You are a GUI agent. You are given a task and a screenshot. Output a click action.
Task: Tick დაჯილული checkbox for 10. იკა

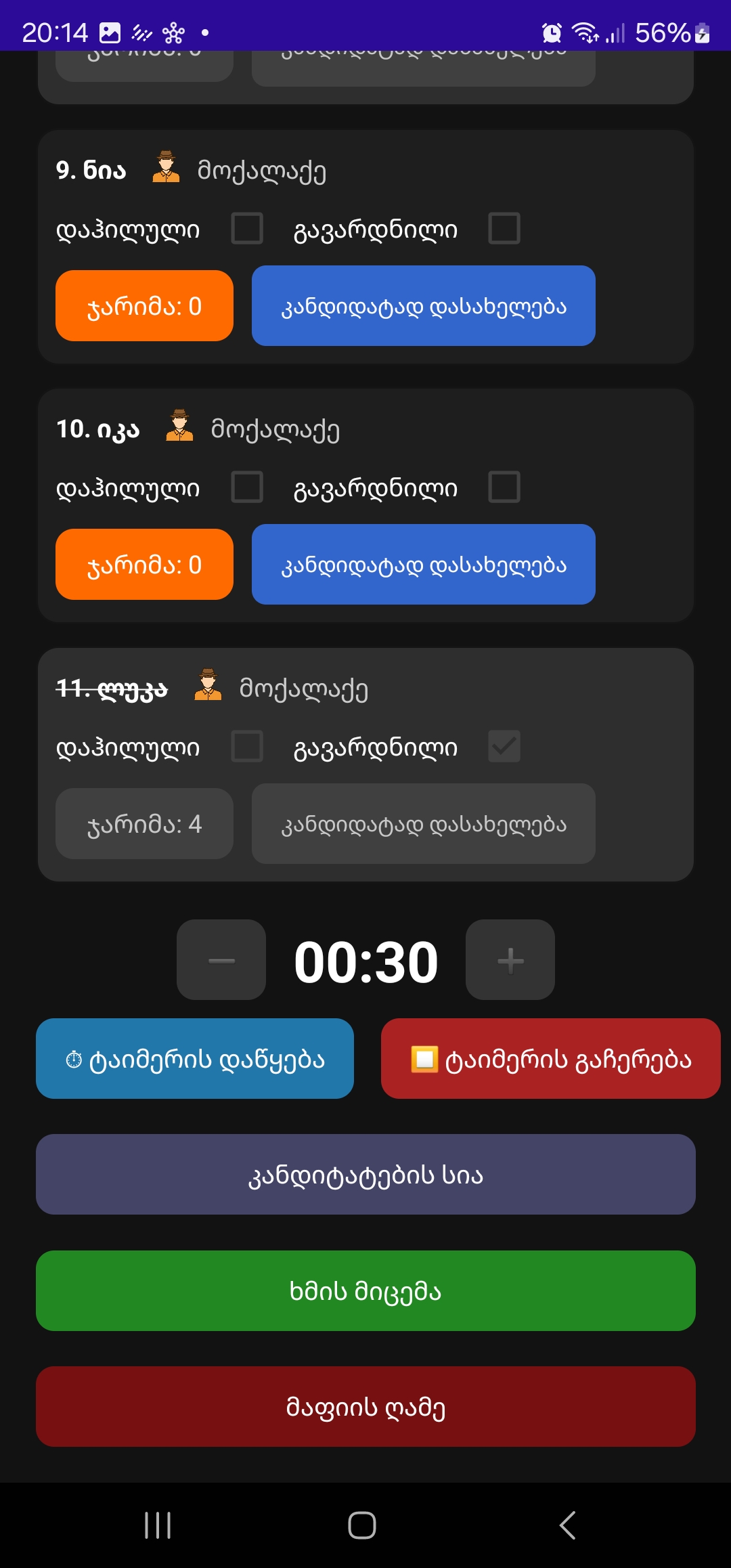(247, 487)
